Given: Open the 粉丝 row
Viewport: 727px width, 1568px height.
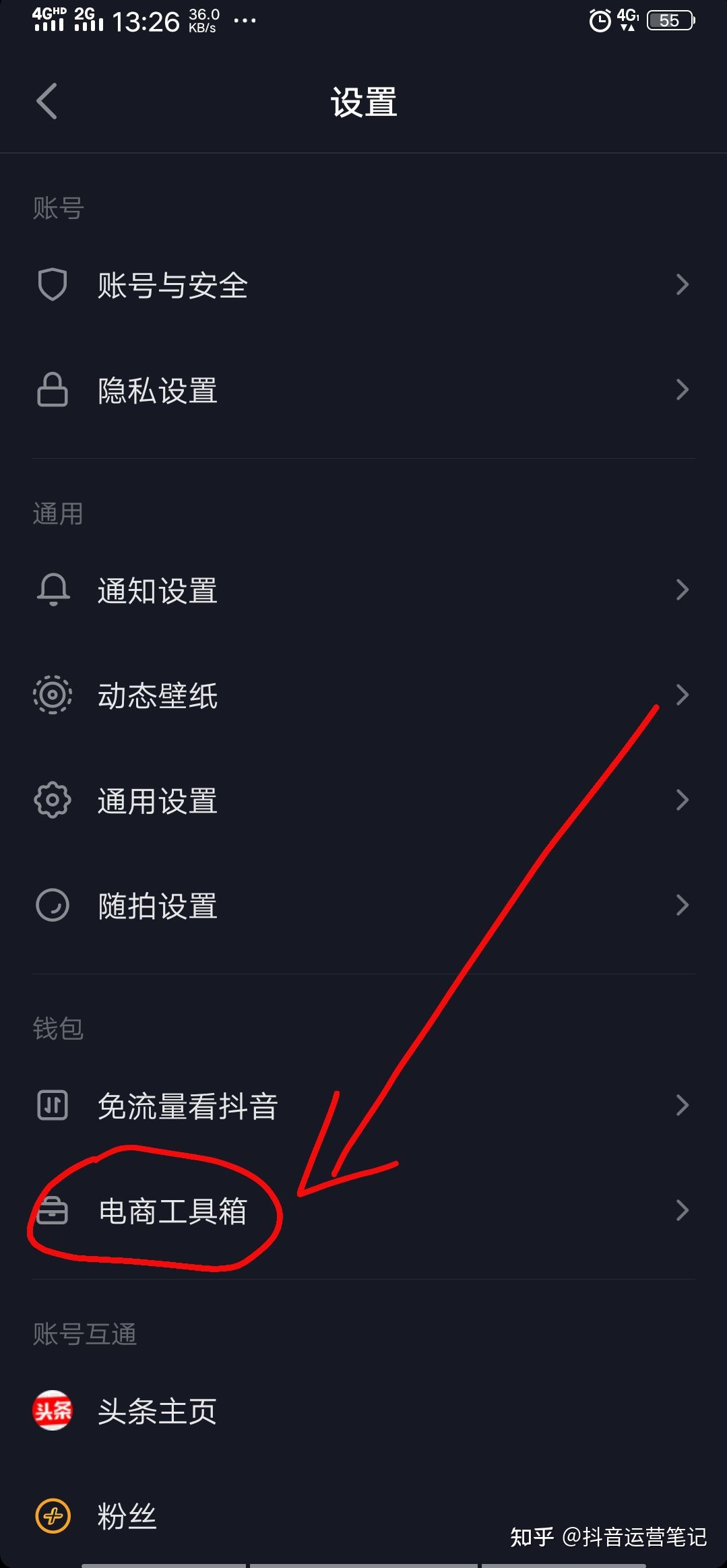Looking at the screenshot, I should 127,1516.
